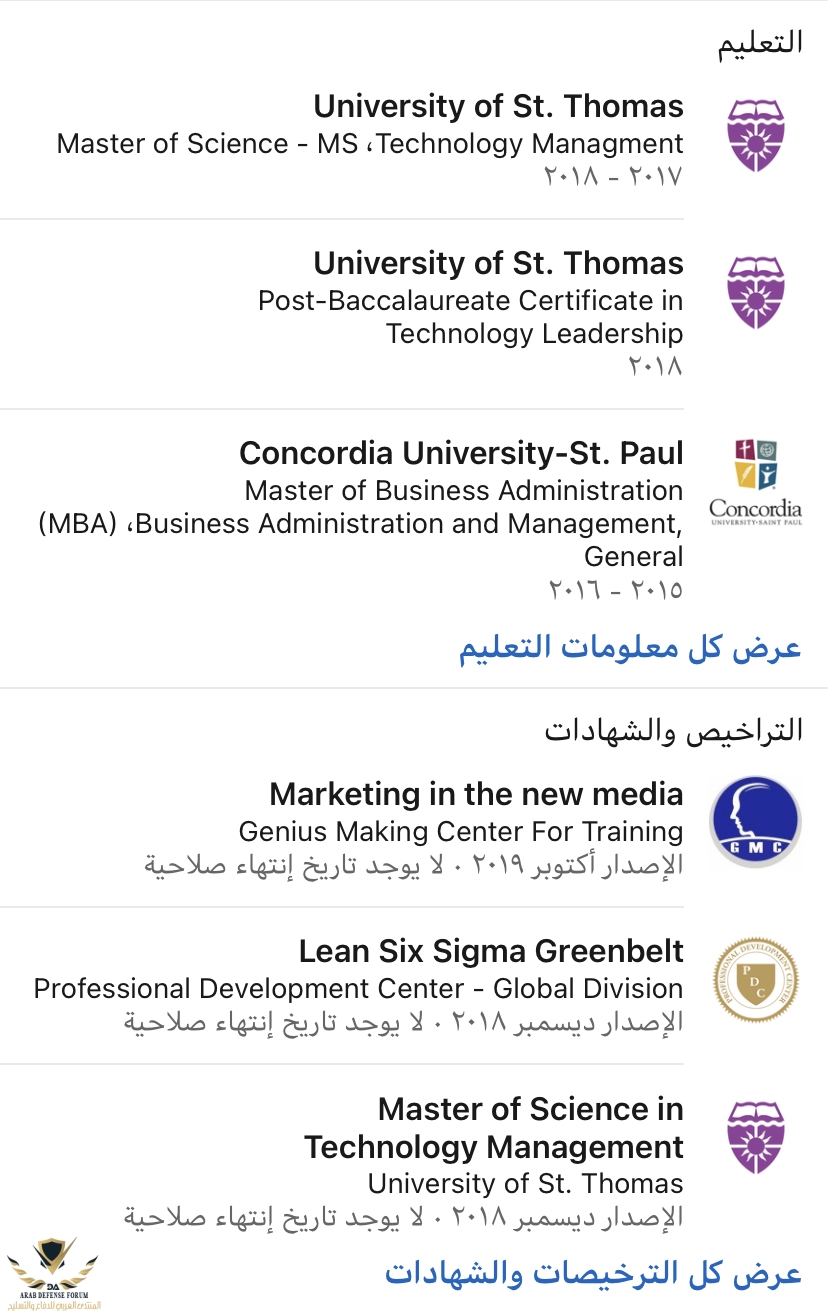
Task: Open the December 2018 Technology Management certification
Action: pos(494,1128)
